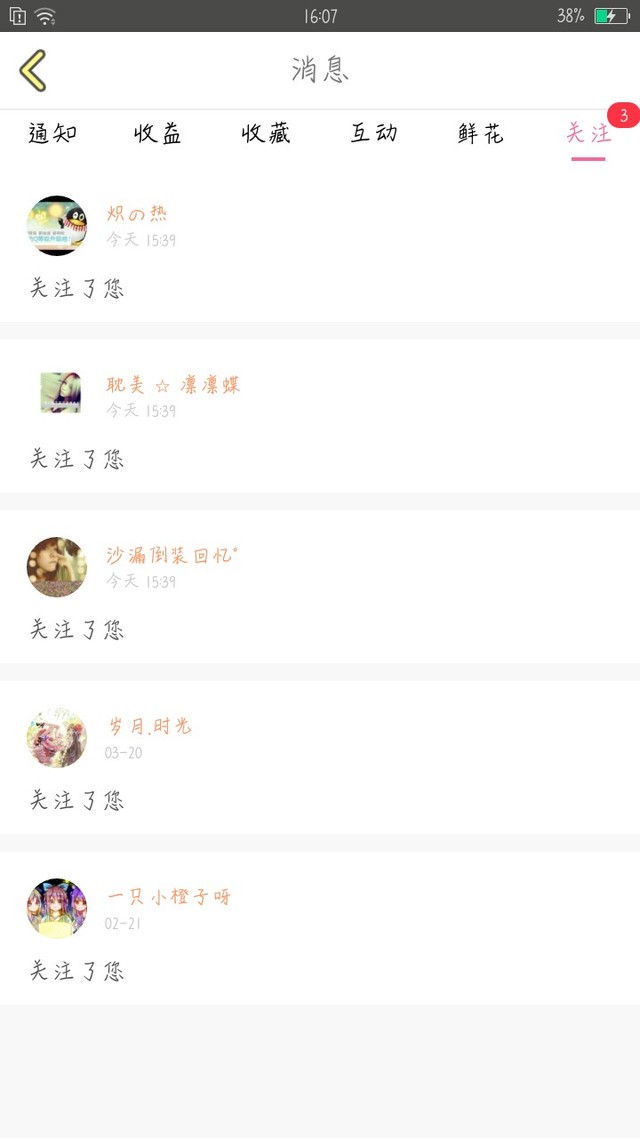The width and height of the screenshot is (640, 1138).
Task: Select the 关注 tab
Action: [x=588, y=135]
